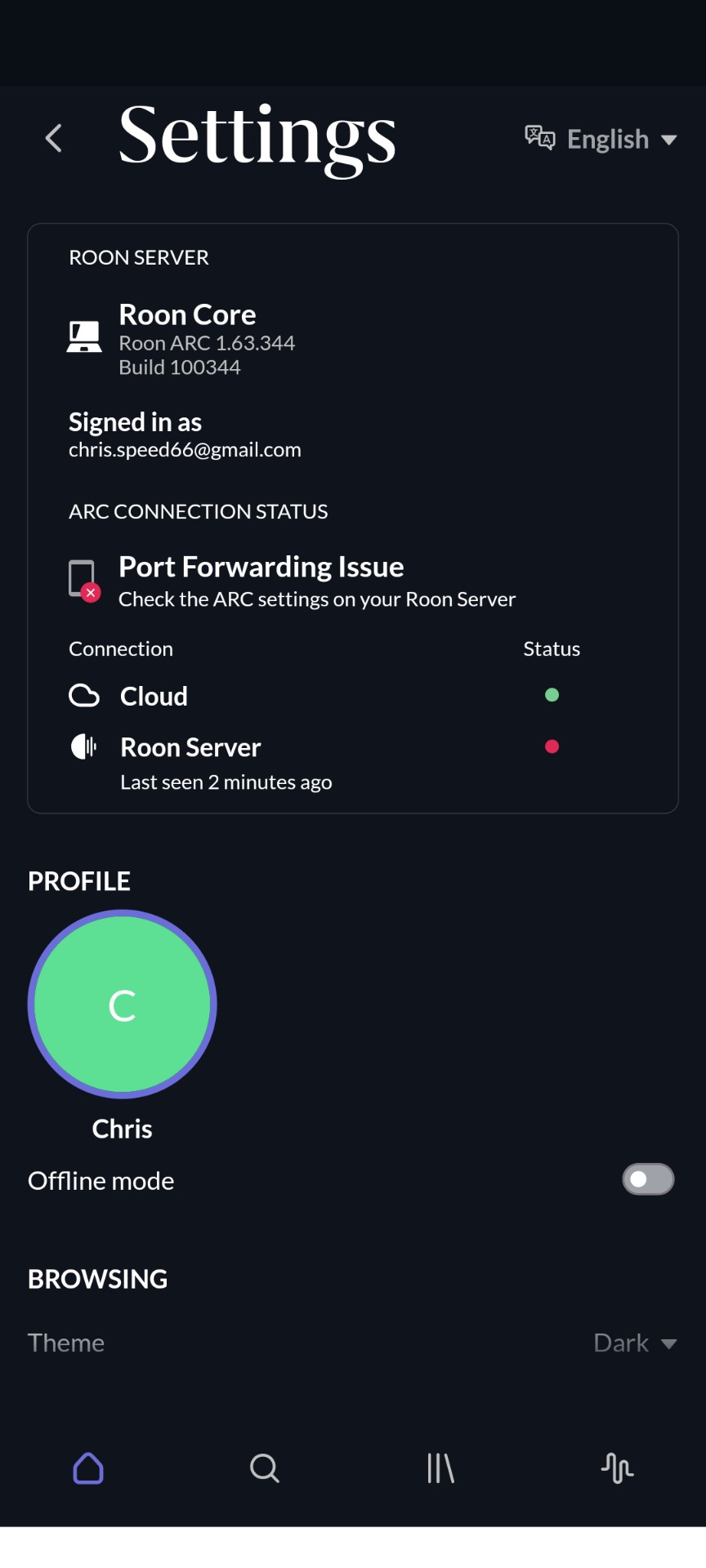Viewport: 706px width, 1568px height.
Task: Switch to the Library tab
Action: coord(440,1468)
